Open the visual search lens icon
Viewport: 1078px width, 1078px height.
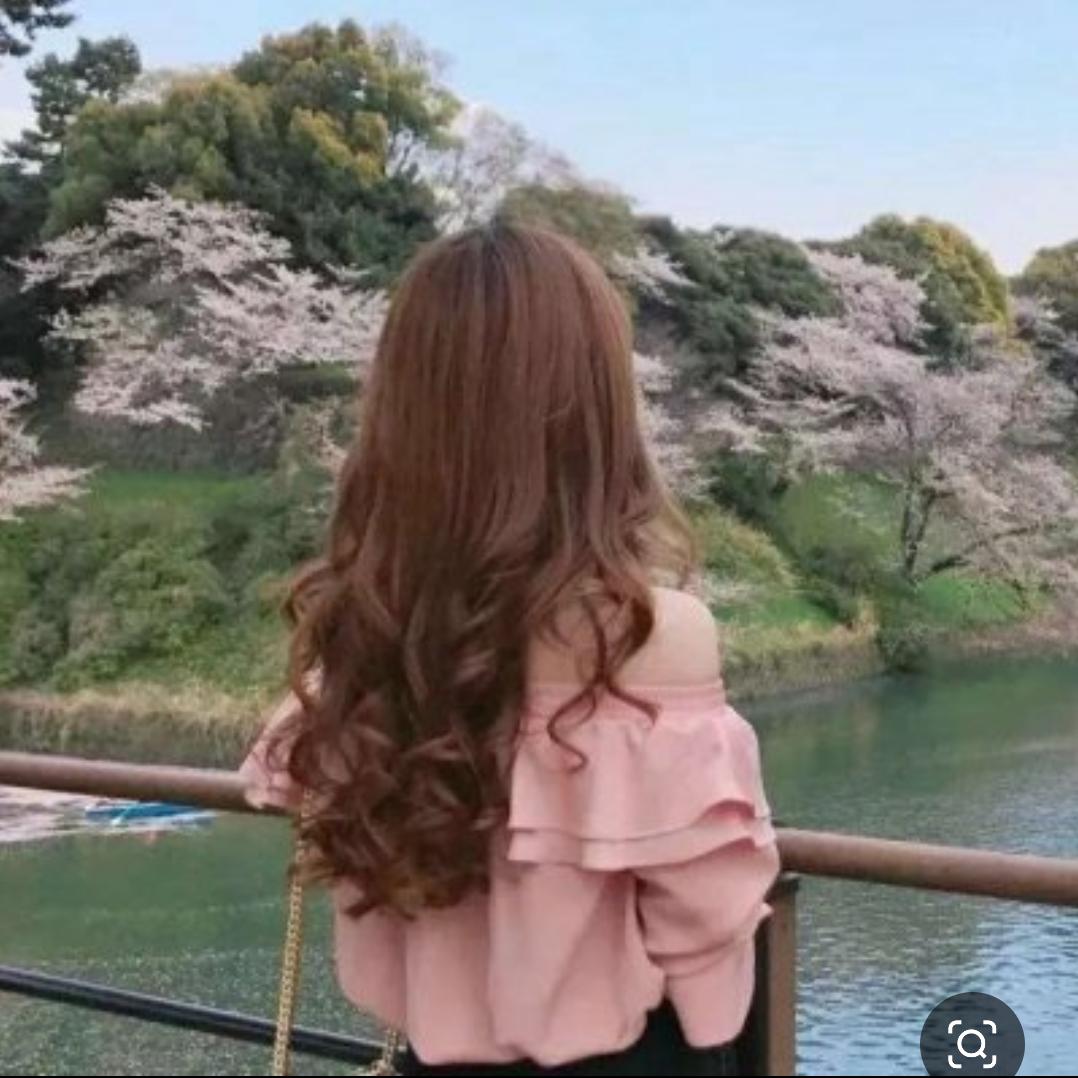[972, 1042]
